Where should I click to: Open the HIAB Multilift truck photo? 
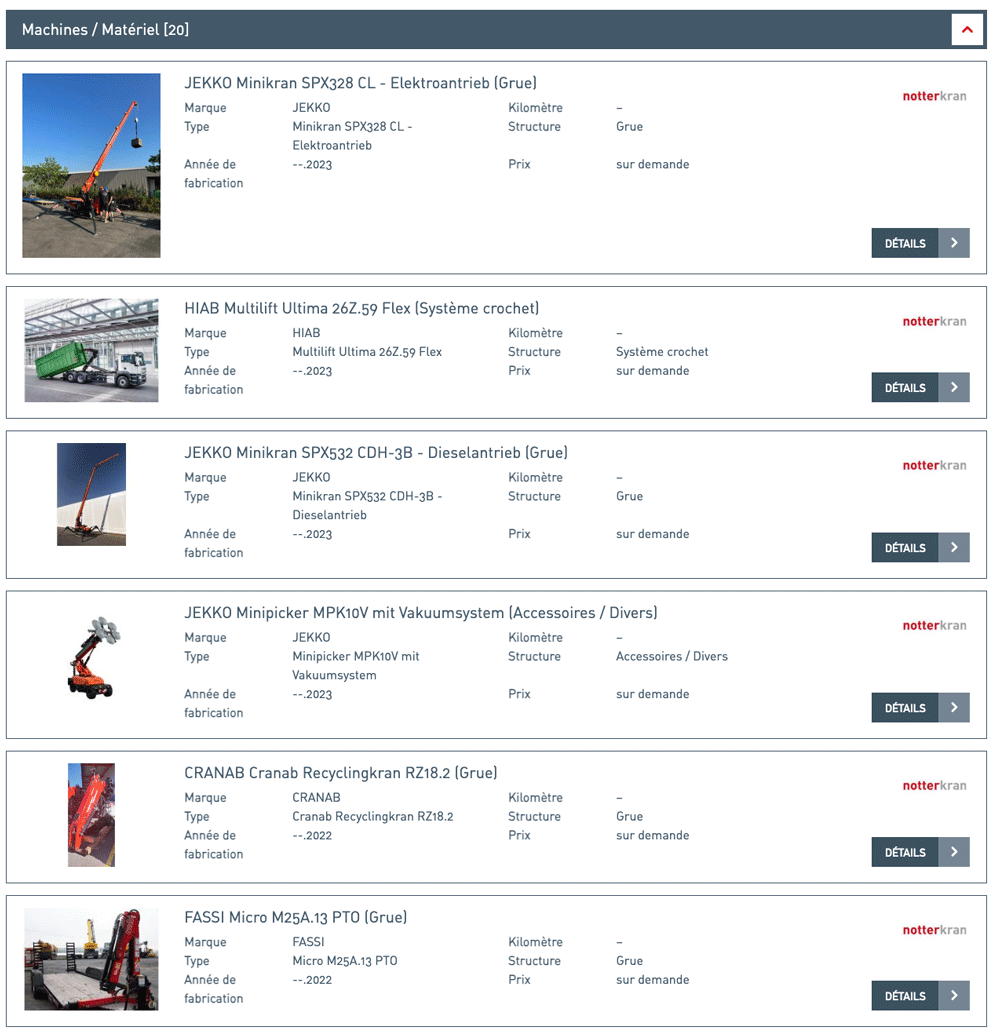pos(91,350)
